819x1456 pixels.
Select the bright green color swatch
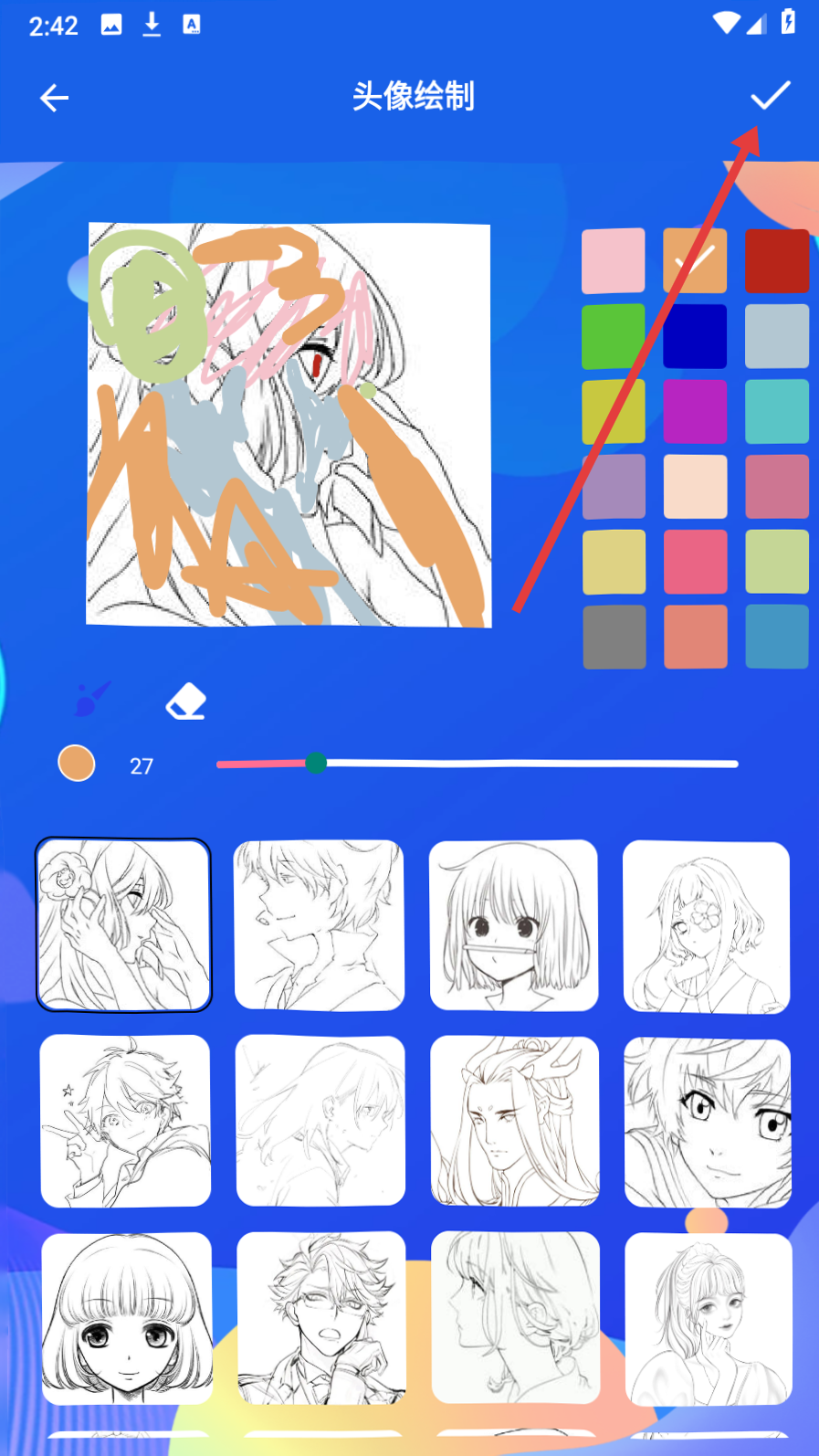tap(613, 336)
